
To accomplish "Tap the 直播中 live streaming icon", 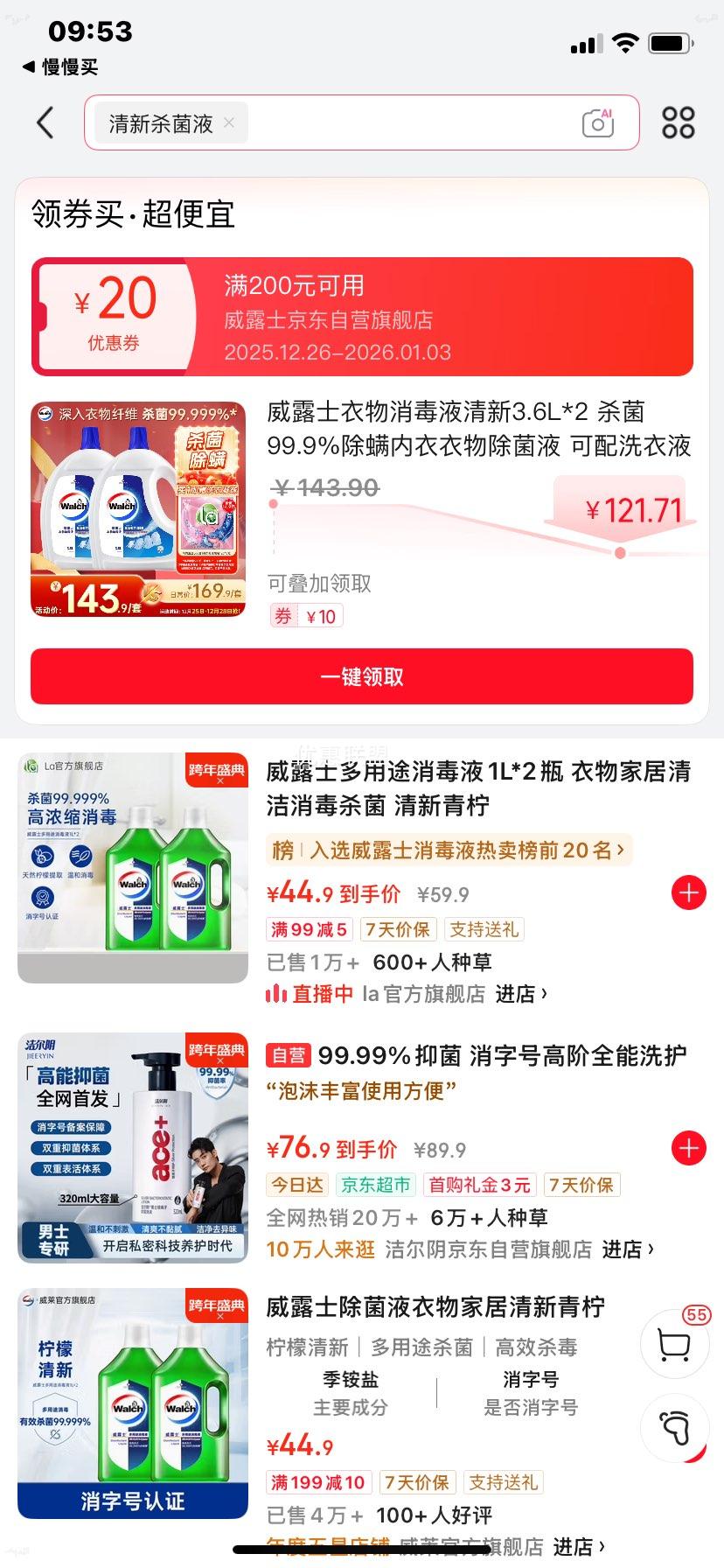I will (279, 994).
